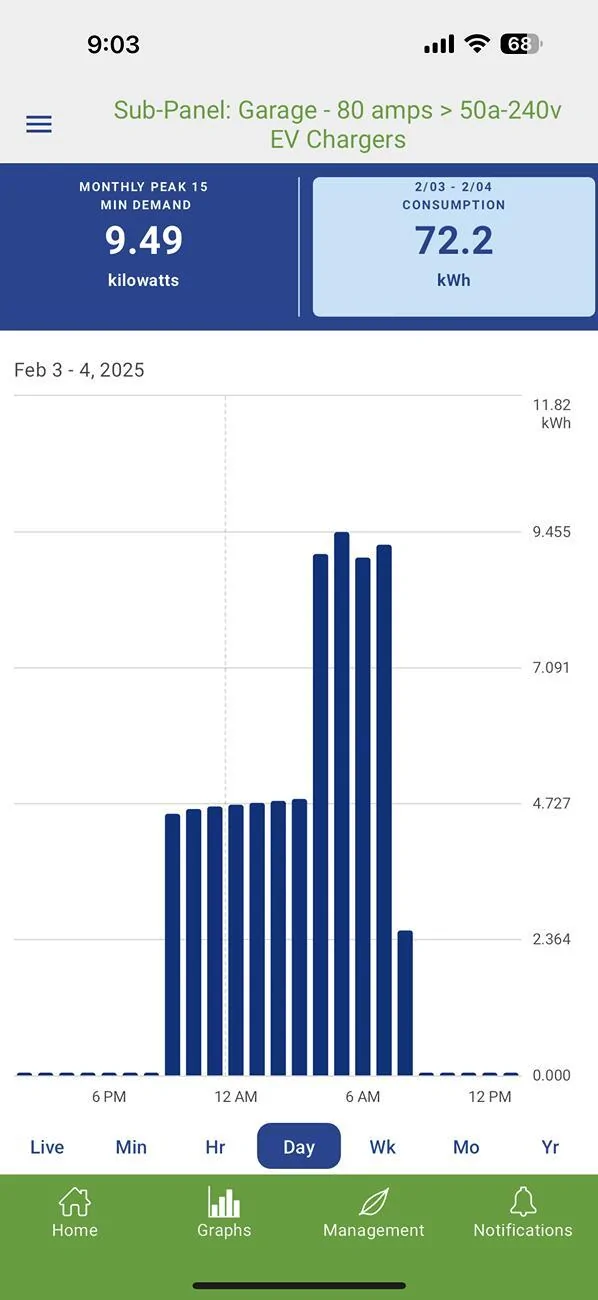Select the Day interval tab
This screenshot has height=1300, width=598.
tap(299, 1146)
